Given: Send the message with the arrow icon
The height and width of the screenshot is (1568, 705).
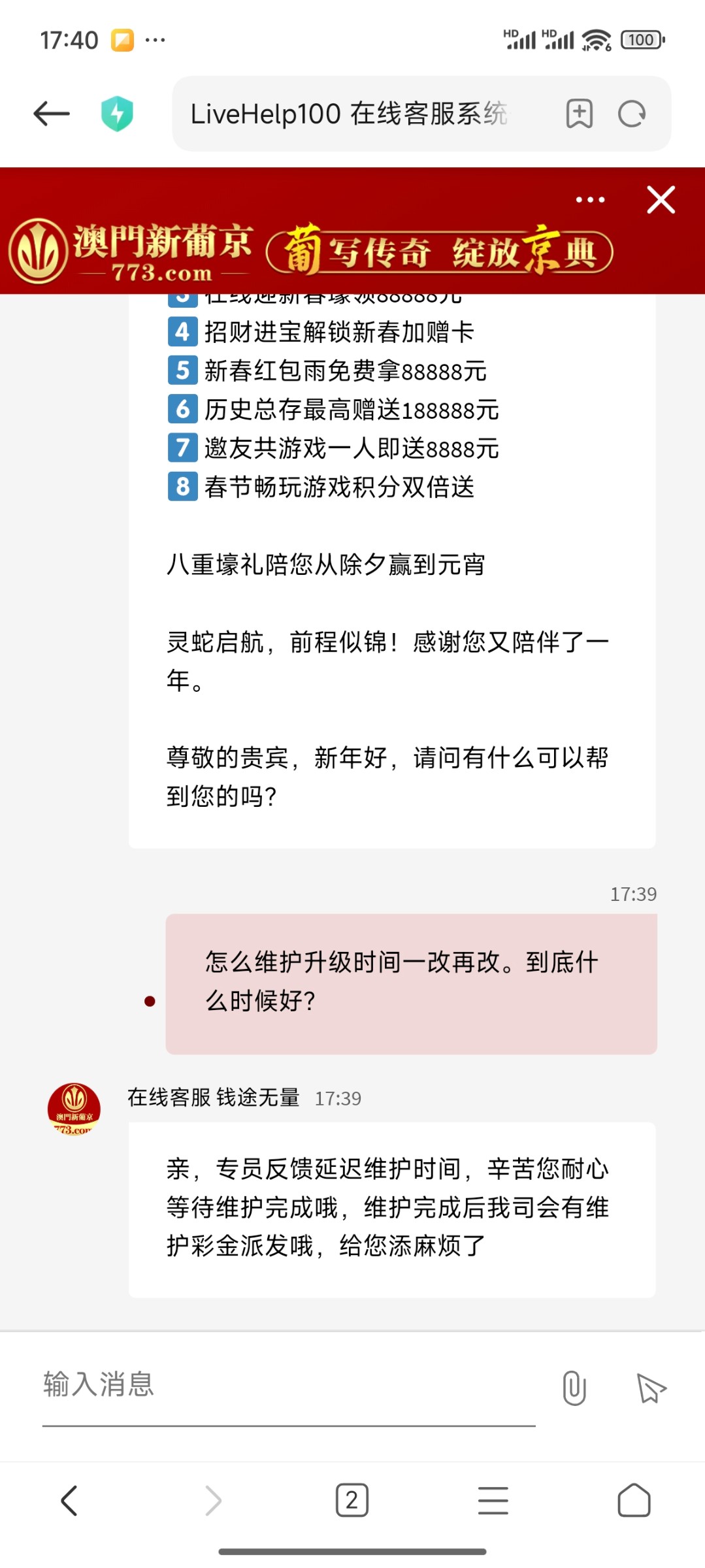Looking at the screenshot, I should [x=651, y=1388].
